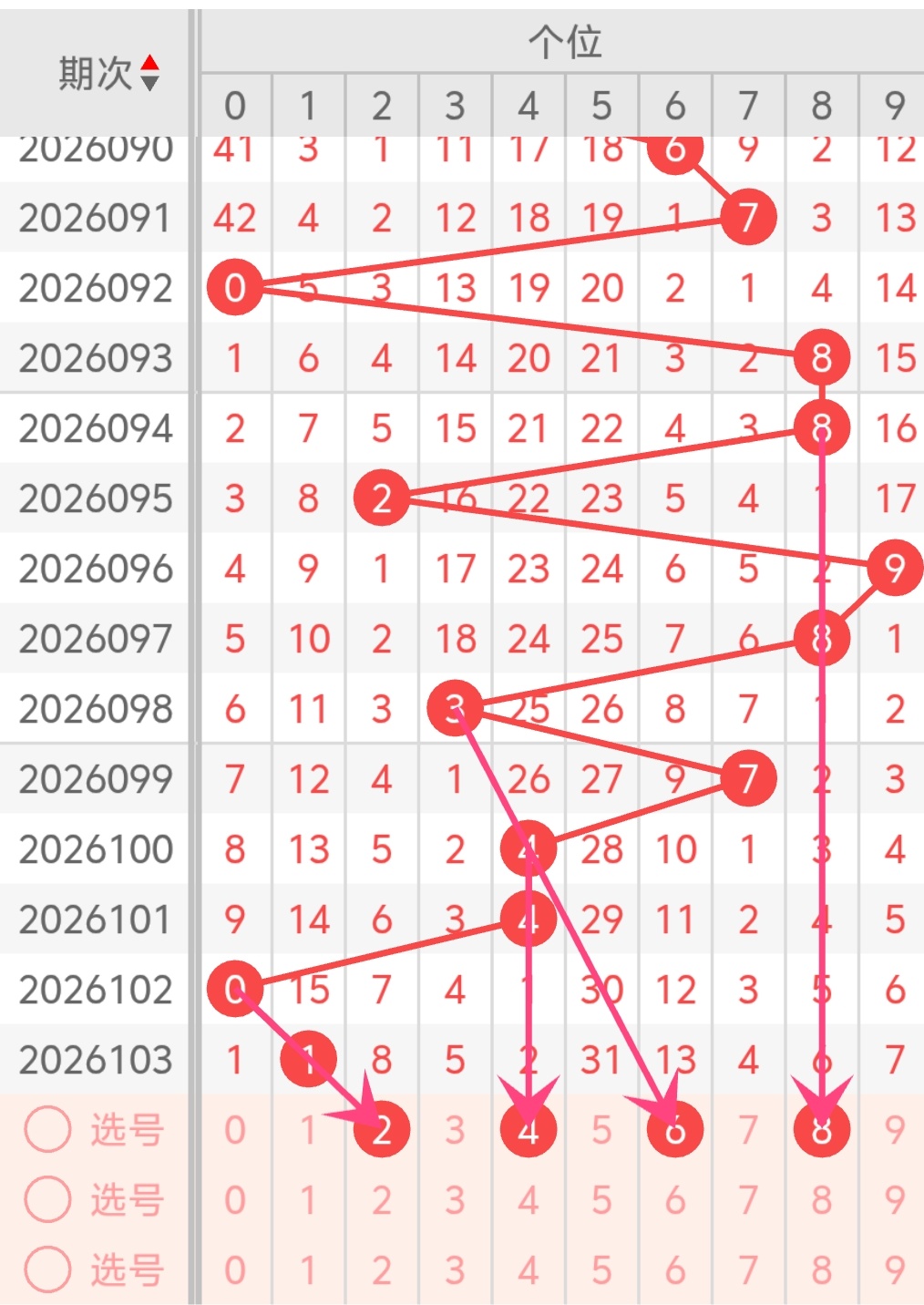Select the bottom-most 选号 radio circle
Viewport: 924px width, 1305px height.
tap(47, 1269)
